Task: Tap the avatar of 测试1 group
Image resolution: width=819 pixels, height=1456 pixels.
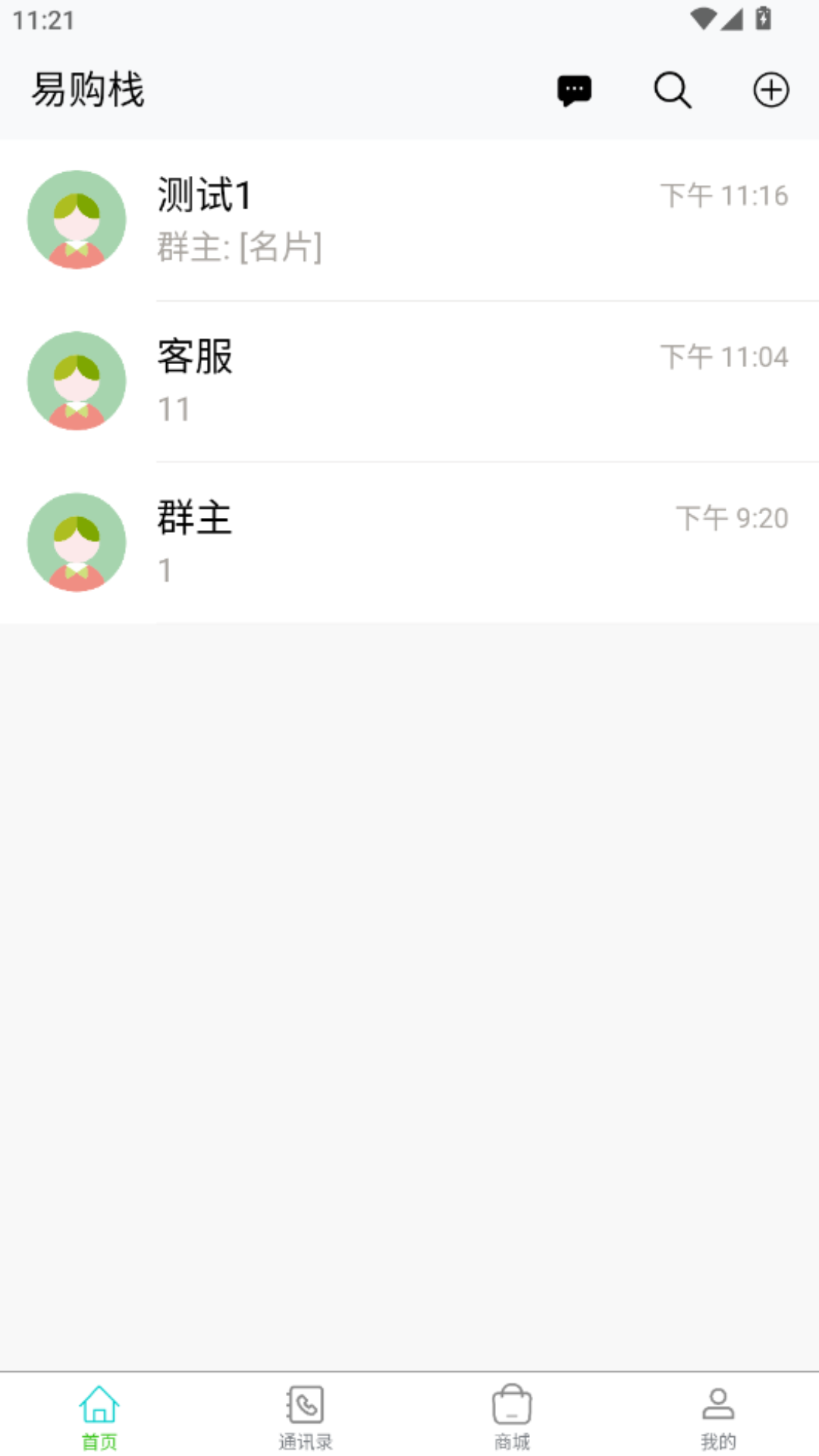Action: (x=77, y=218)
